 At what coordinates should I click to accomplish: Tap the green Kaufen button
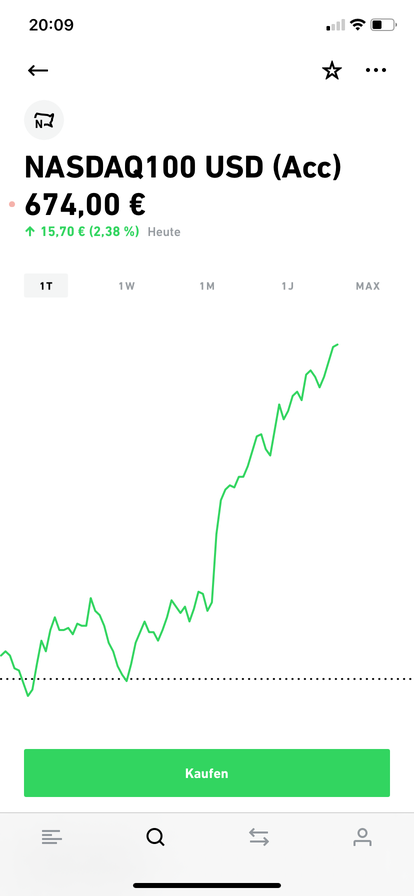point(207,773)
